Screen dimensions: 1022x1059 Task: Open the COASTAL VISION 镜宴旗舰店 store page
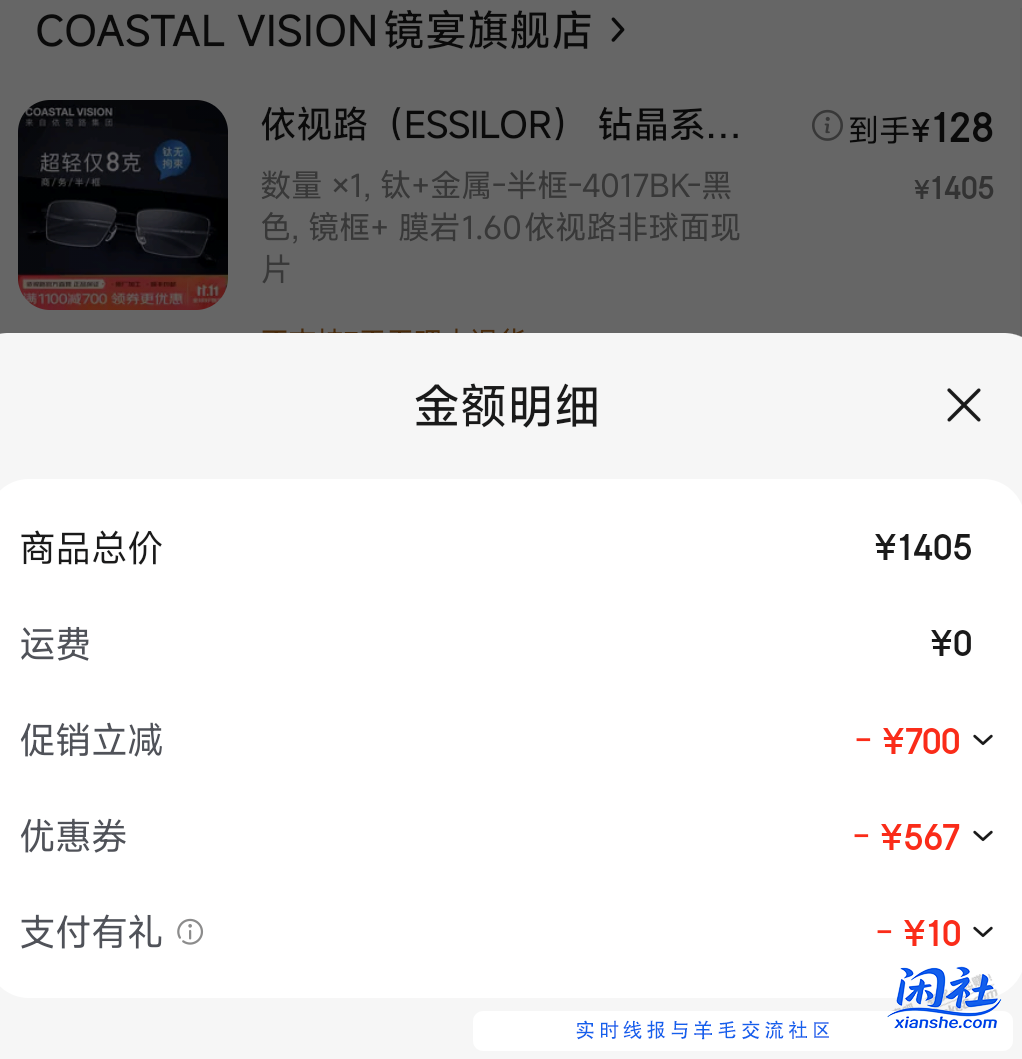tap(300, 30)
